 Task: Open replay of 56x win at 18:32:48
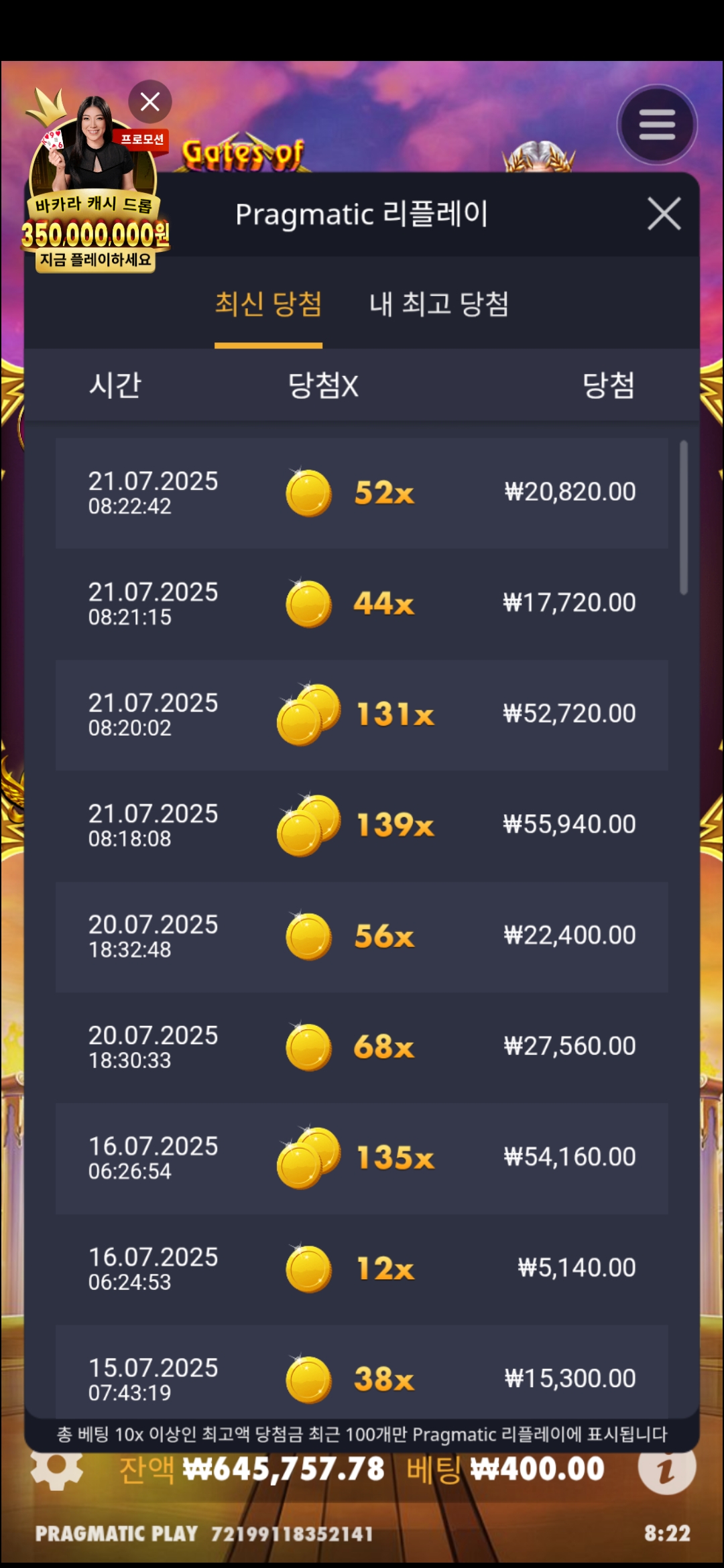[361, 936]
